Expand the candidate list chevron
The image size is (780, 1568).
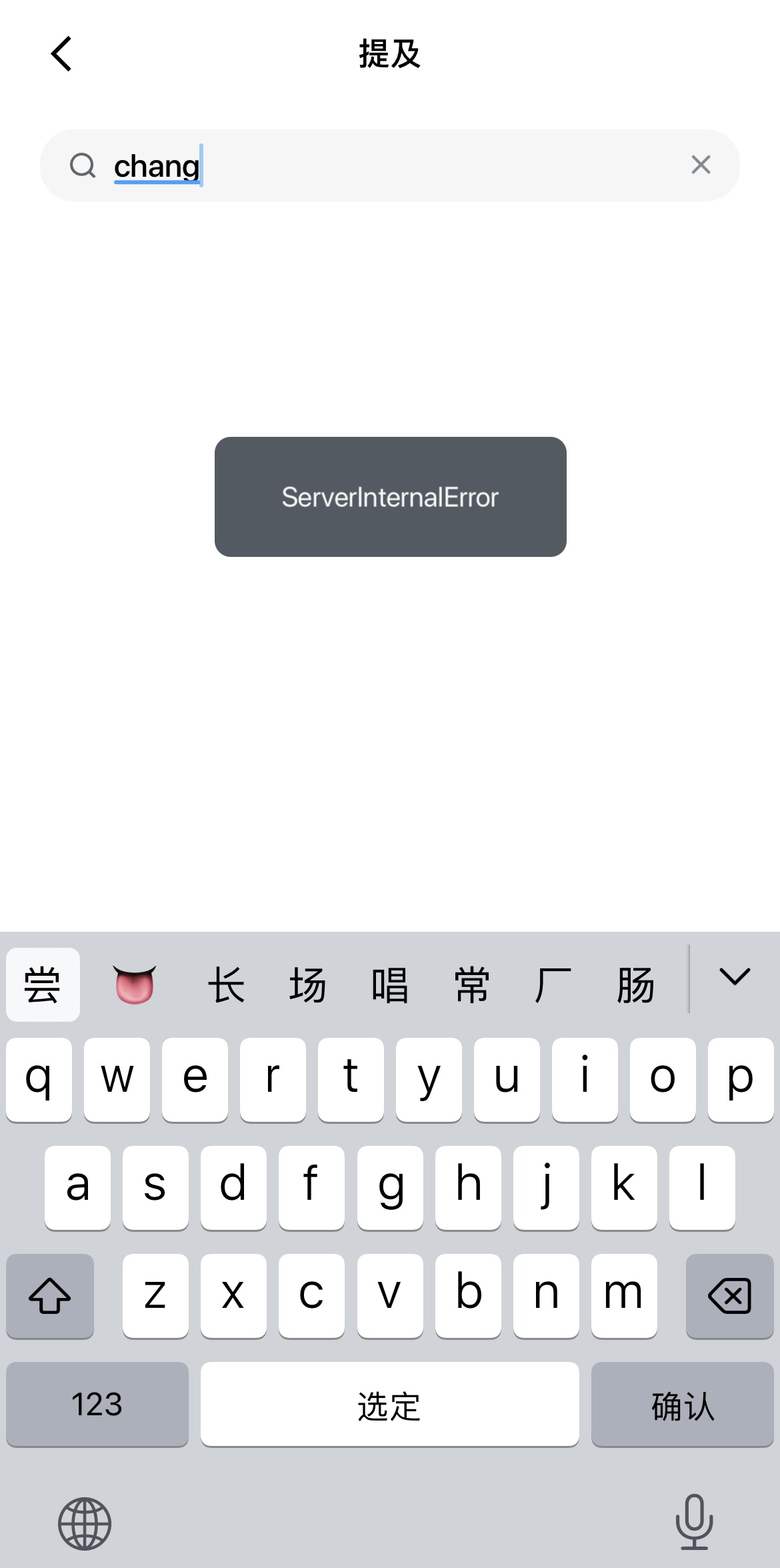[735, 978]
